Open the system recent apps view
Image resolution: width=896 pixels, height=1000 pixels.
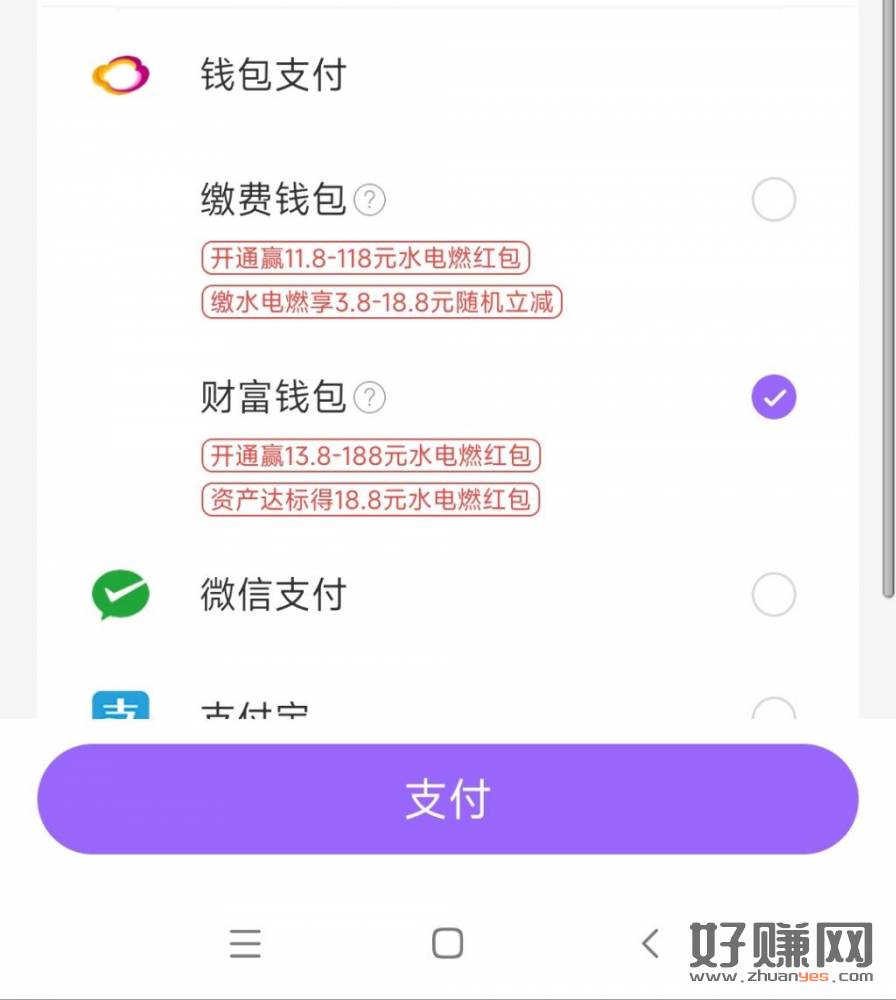tap(245, 943)
